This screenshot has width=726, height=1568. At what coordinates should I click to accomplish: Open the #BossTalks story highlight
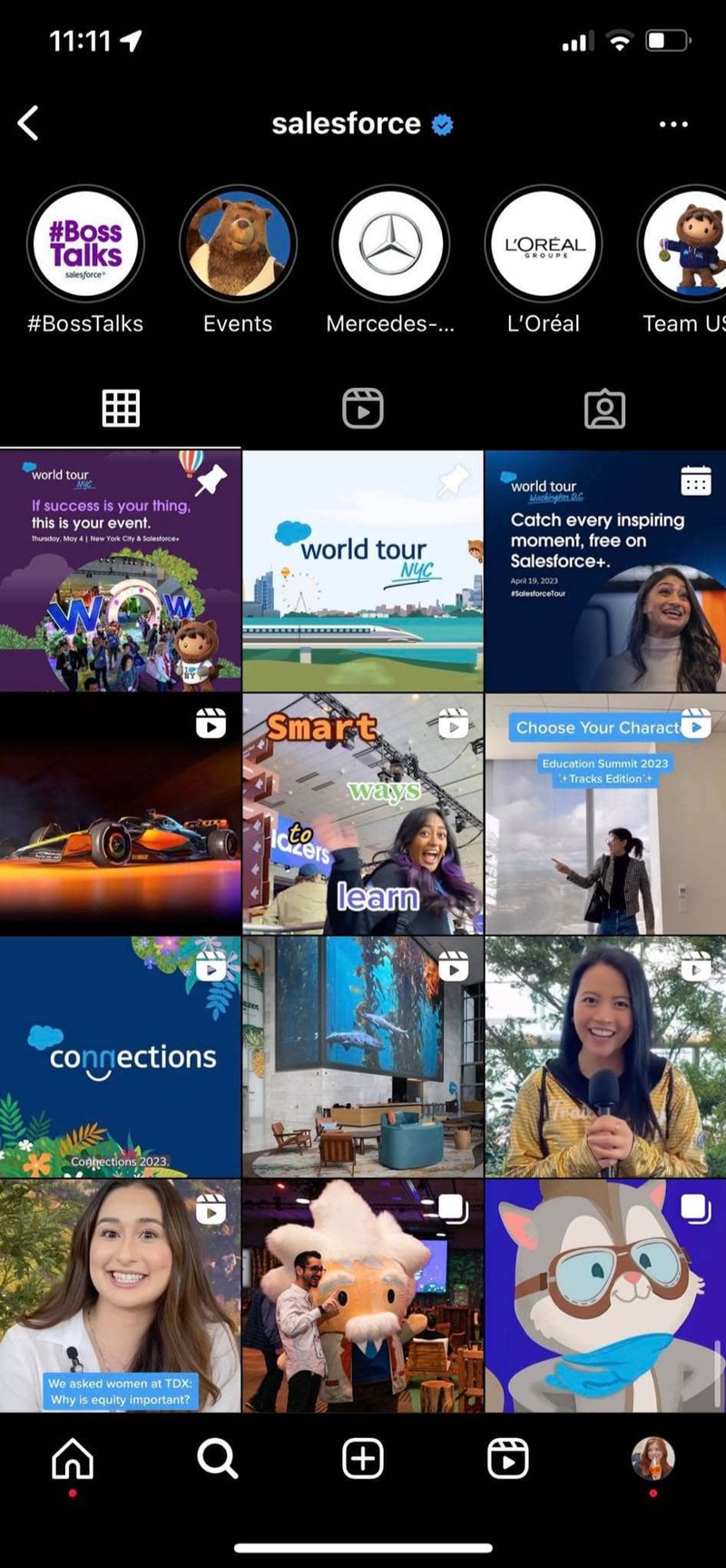click(x=85, y=245)
